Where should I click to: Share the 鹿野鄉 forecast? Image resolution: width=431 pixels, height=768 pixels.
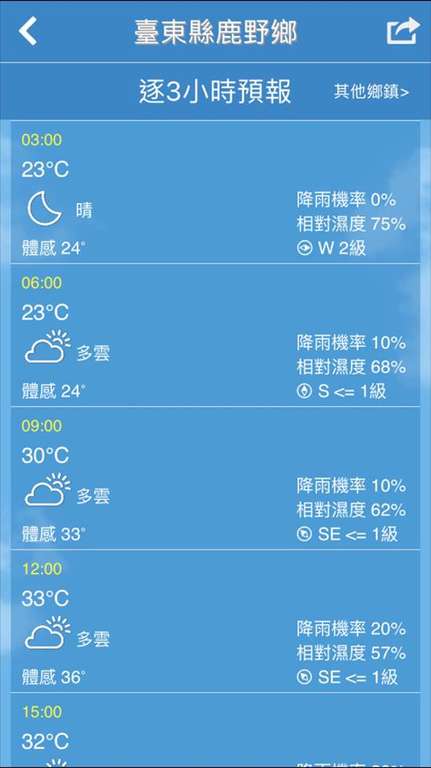[403, 31]
